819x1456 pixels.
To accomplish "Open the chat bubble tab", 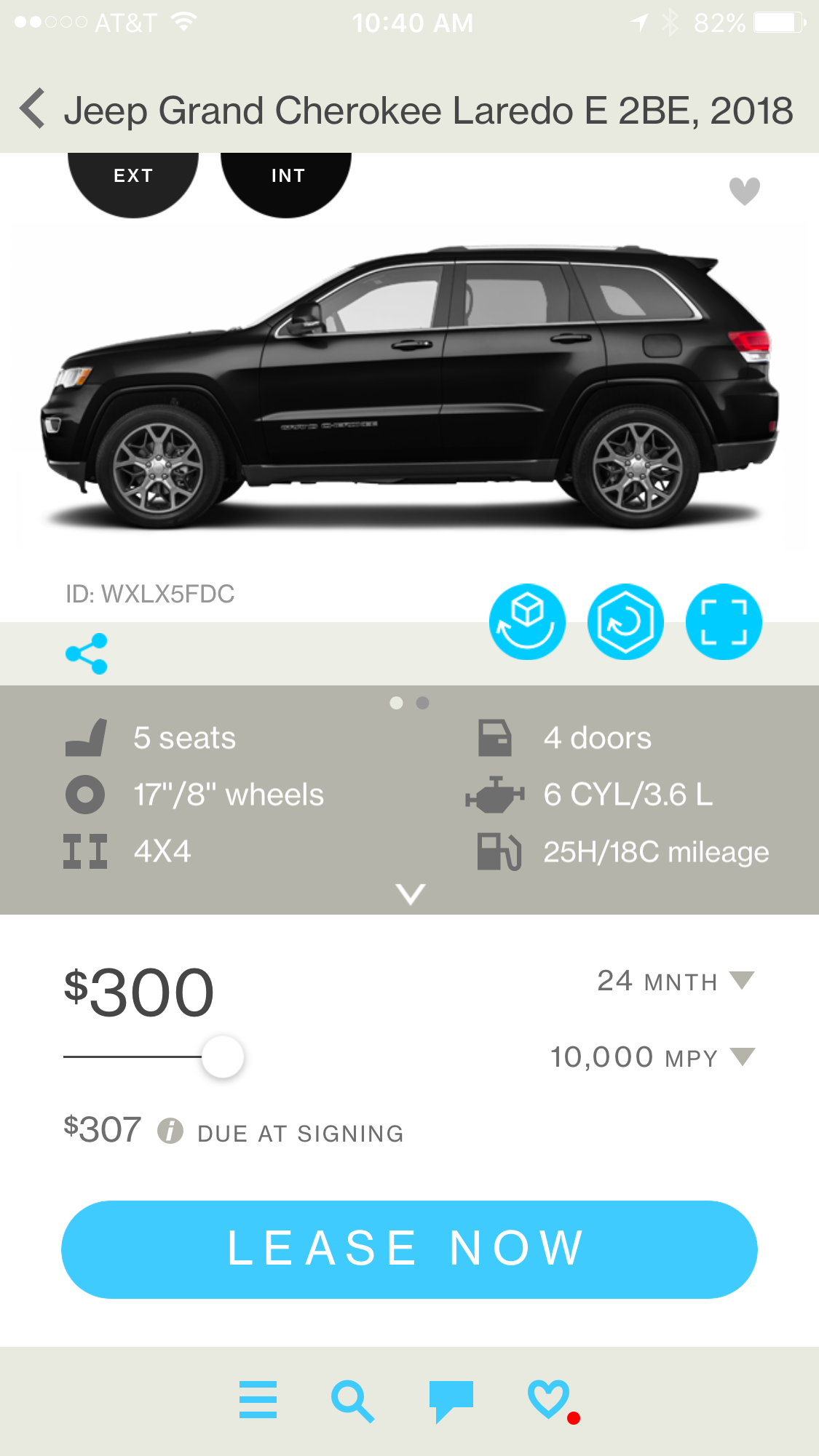I will pos(451,1401).
